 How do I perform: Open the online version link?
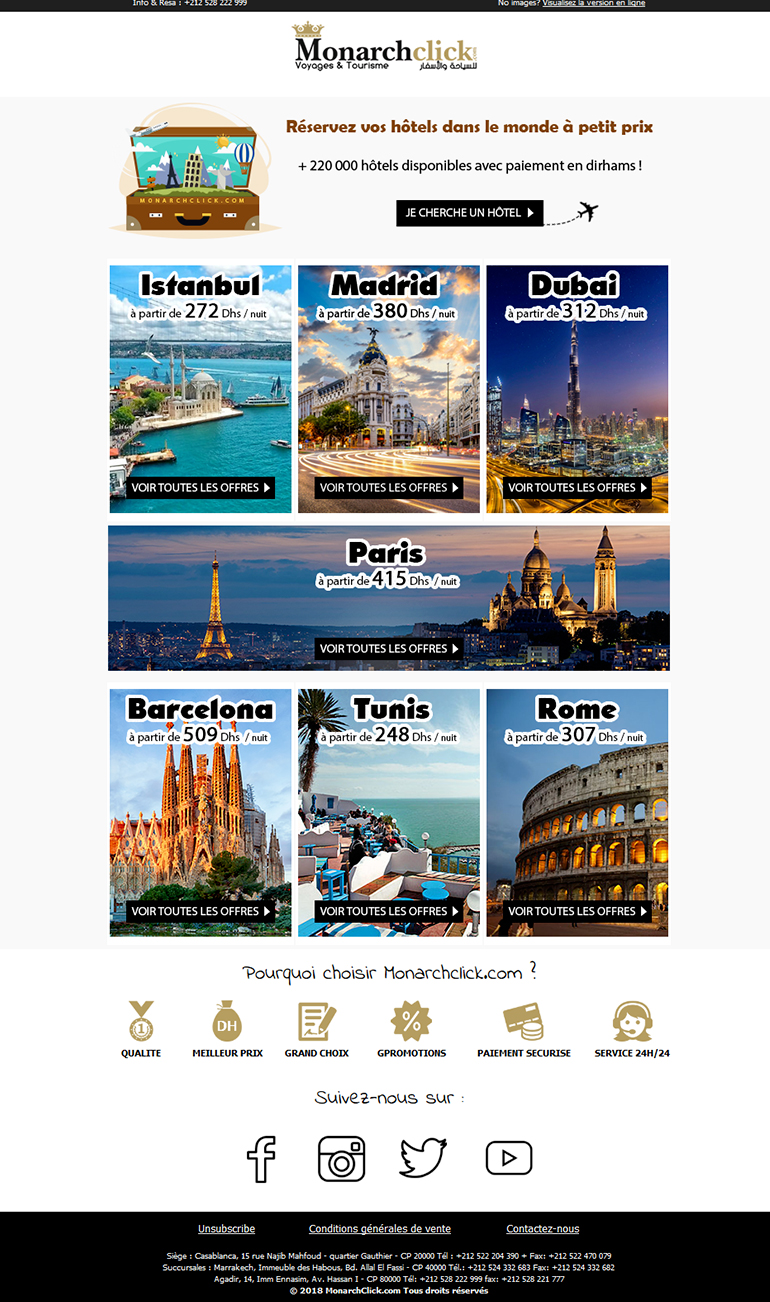click(x=594, y=3)
